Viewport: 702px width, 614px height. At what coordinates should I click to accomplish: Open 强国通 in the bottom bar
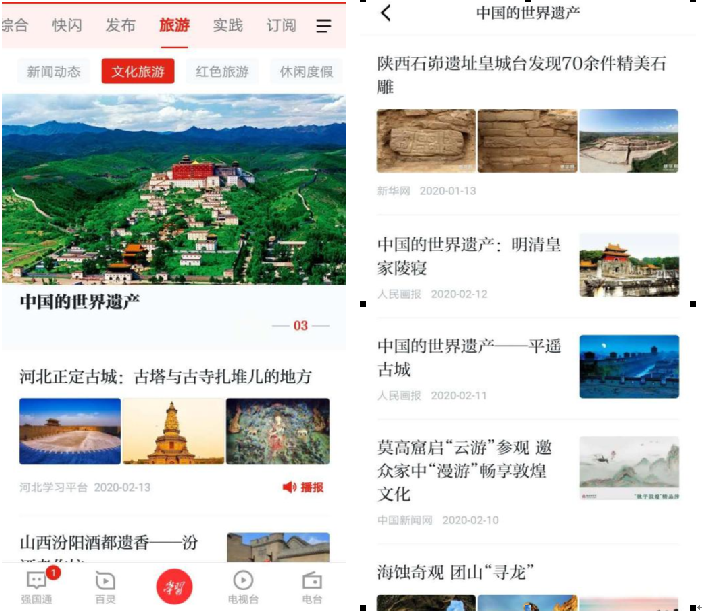(x=37, y=585)
